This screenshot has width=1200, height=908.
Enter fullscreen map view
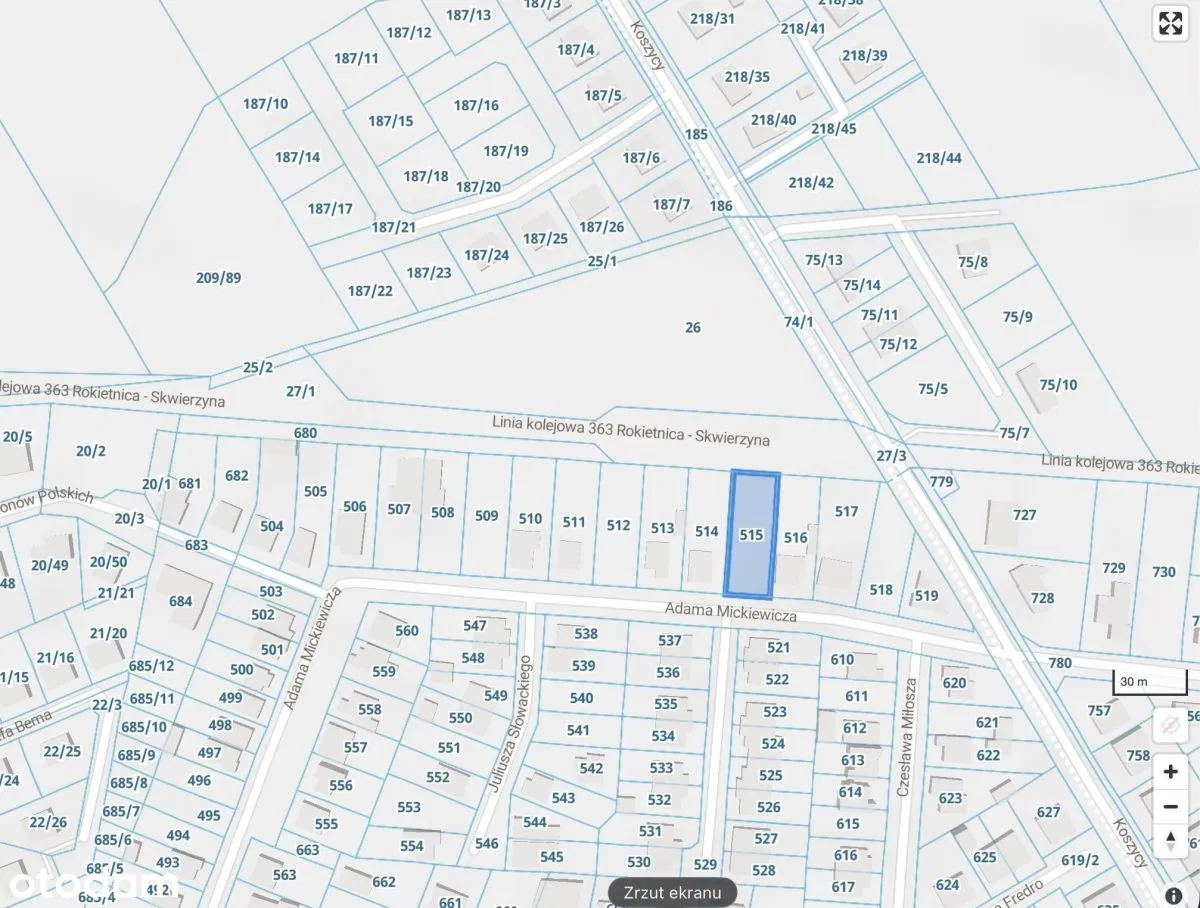(x=1170, y=25)
